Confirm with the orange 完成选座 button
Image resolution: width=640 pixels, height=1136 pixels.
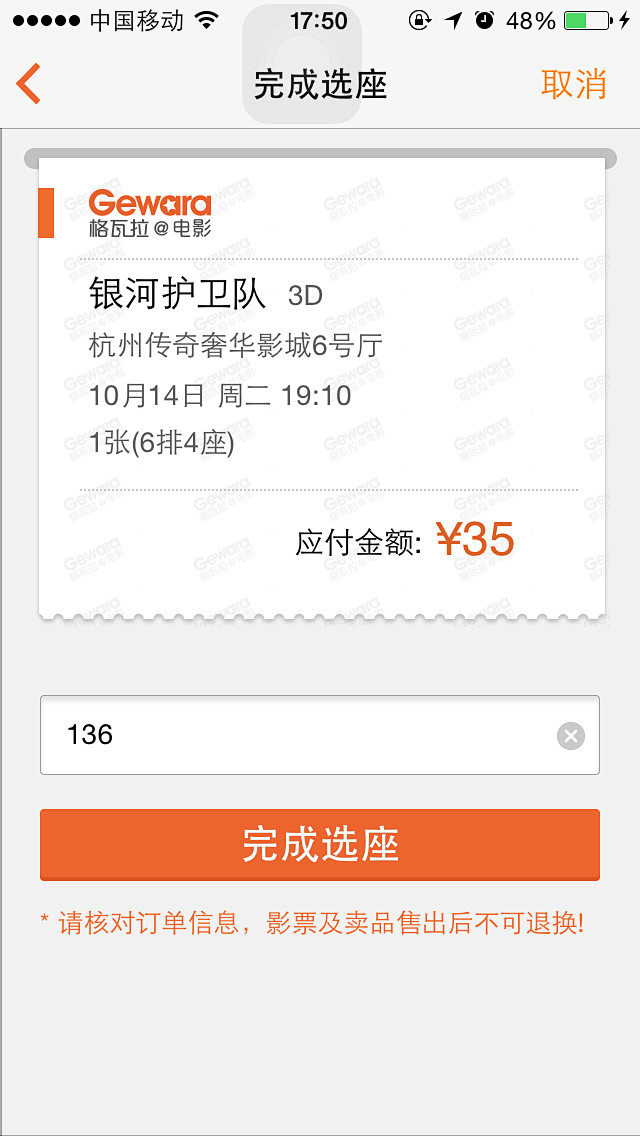click(320, 845)
